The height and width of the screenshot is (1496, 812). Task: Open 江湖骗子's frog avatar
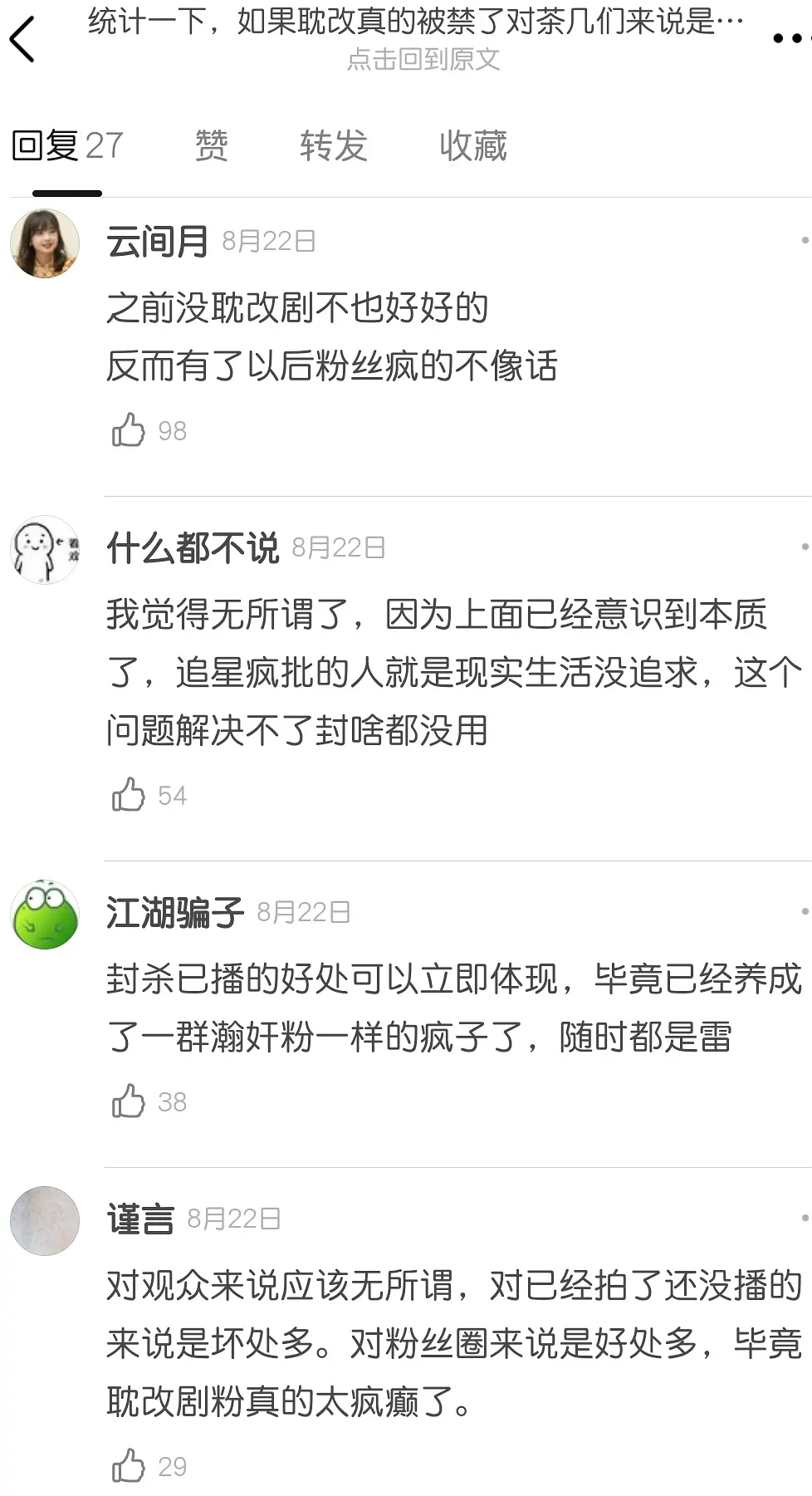45,915
